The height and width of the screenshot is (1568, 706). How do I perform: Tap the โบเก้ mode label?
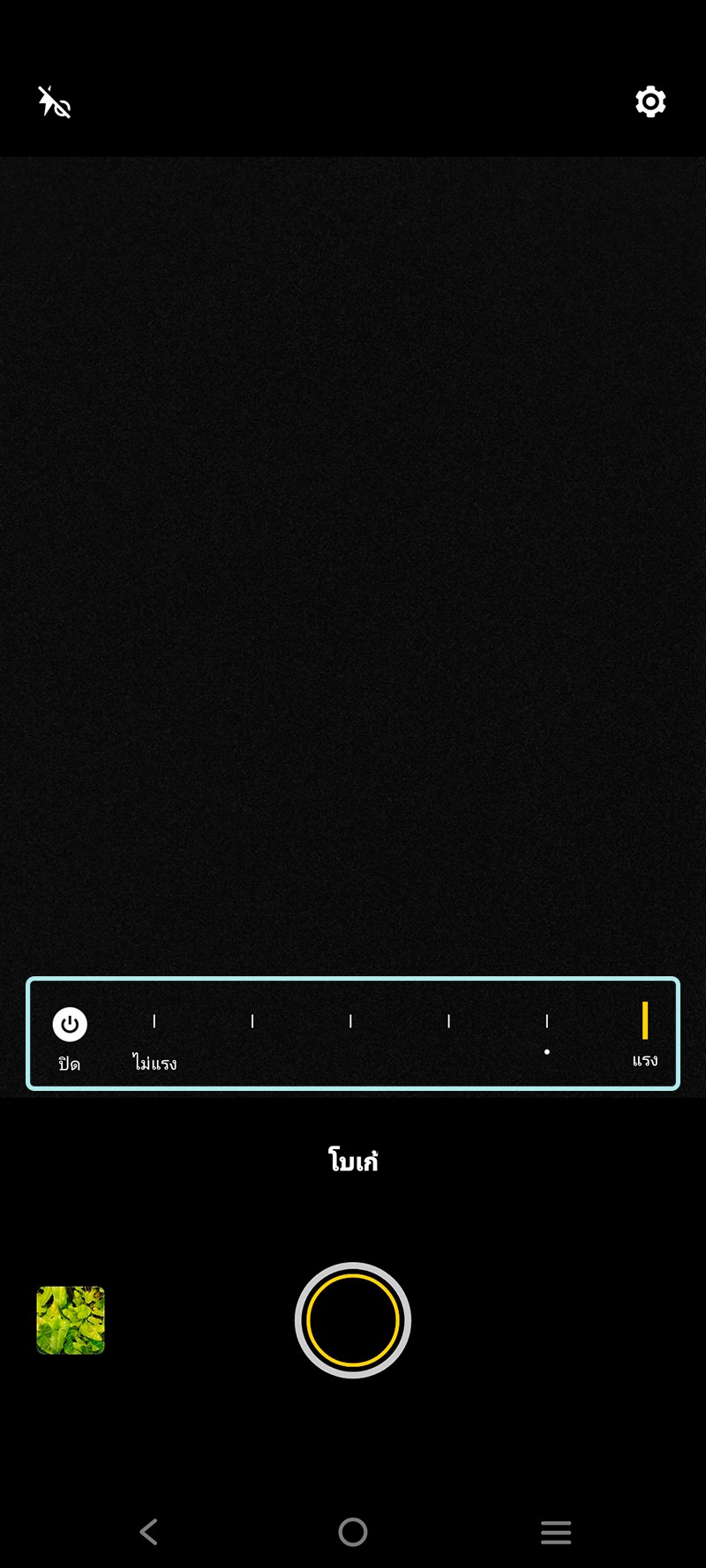click(353, 1161)
